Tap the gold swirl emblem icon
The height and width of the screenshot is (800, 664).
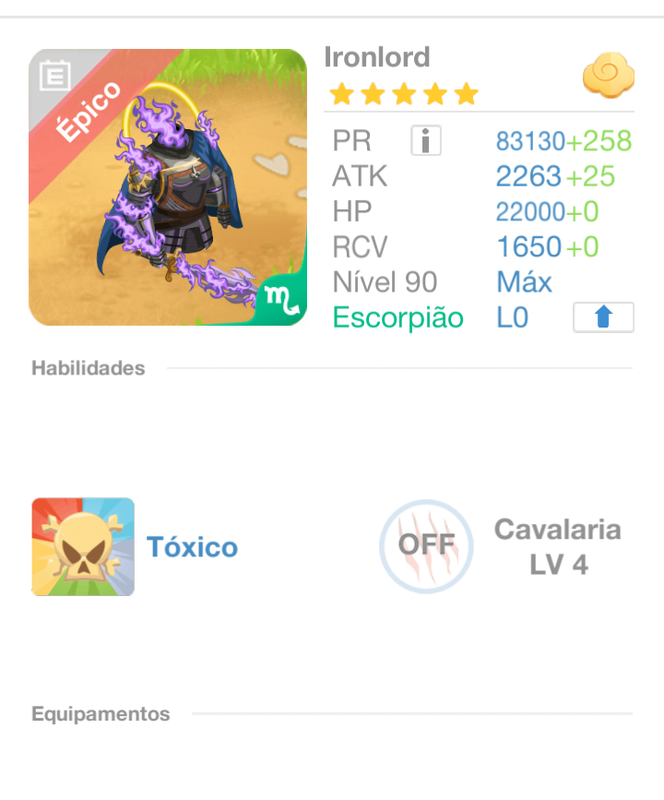(x=604, y=75)
